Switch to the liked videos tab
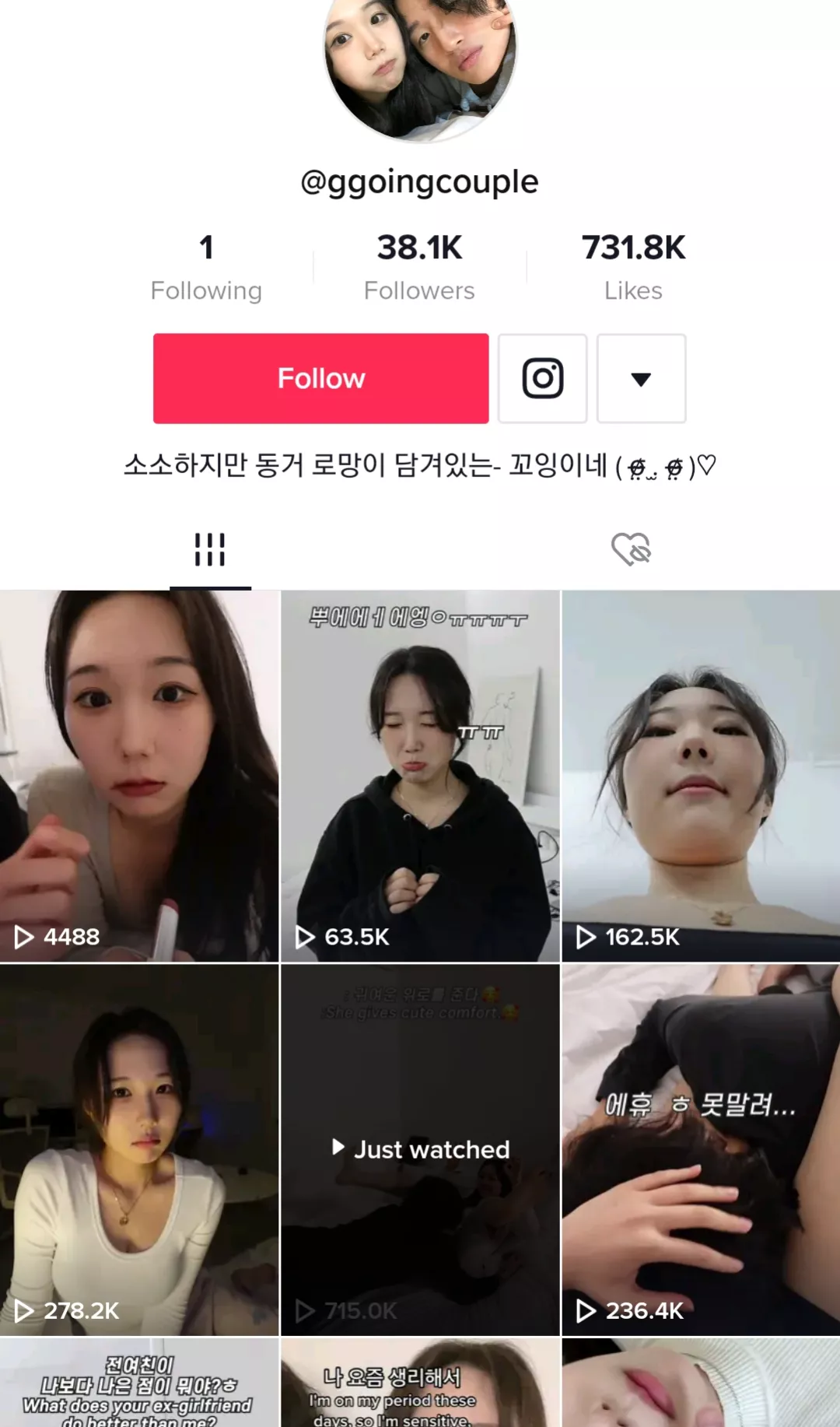Screen dimensions: 840x1427 (631, 549)
